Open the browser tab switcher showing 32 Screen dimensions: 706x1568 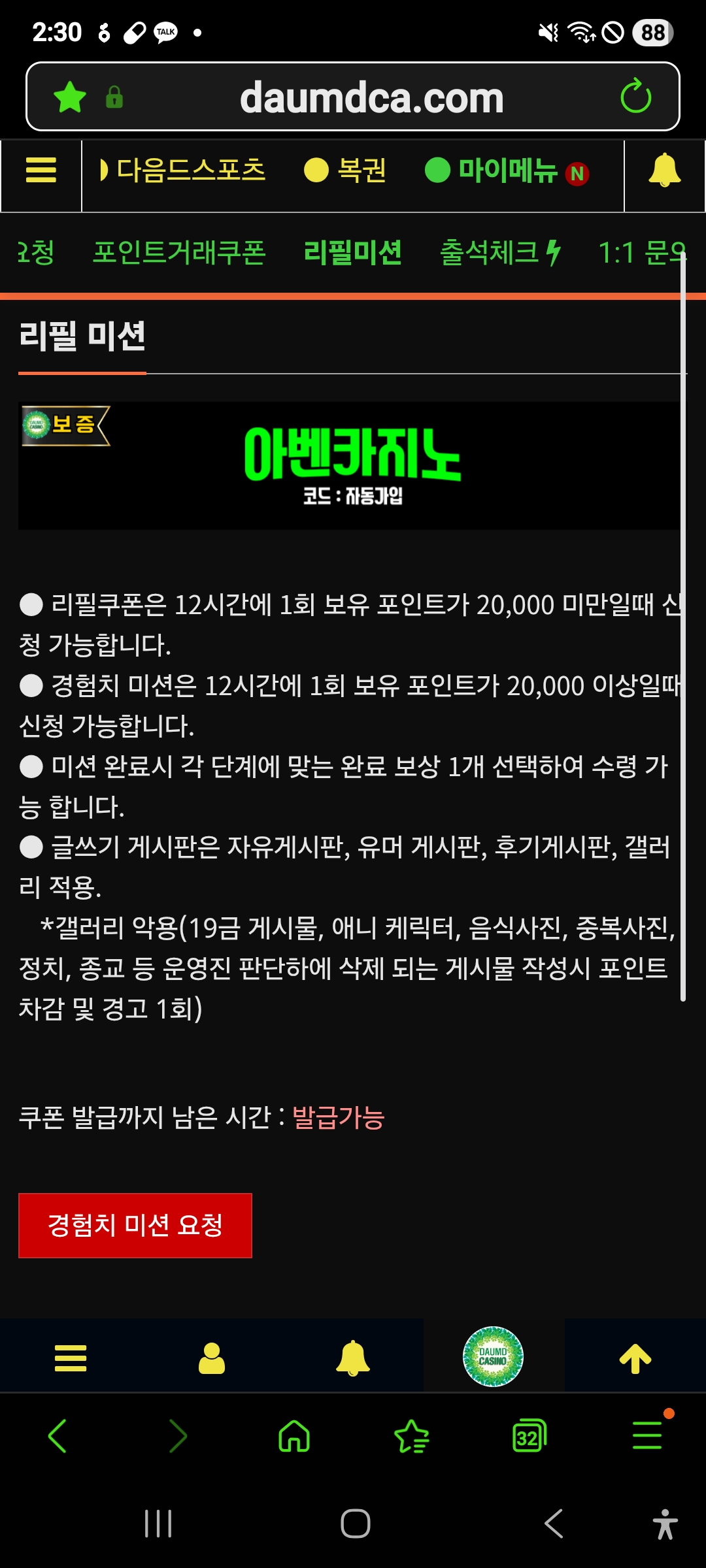pyautogui.click(x=529, y=1436)
